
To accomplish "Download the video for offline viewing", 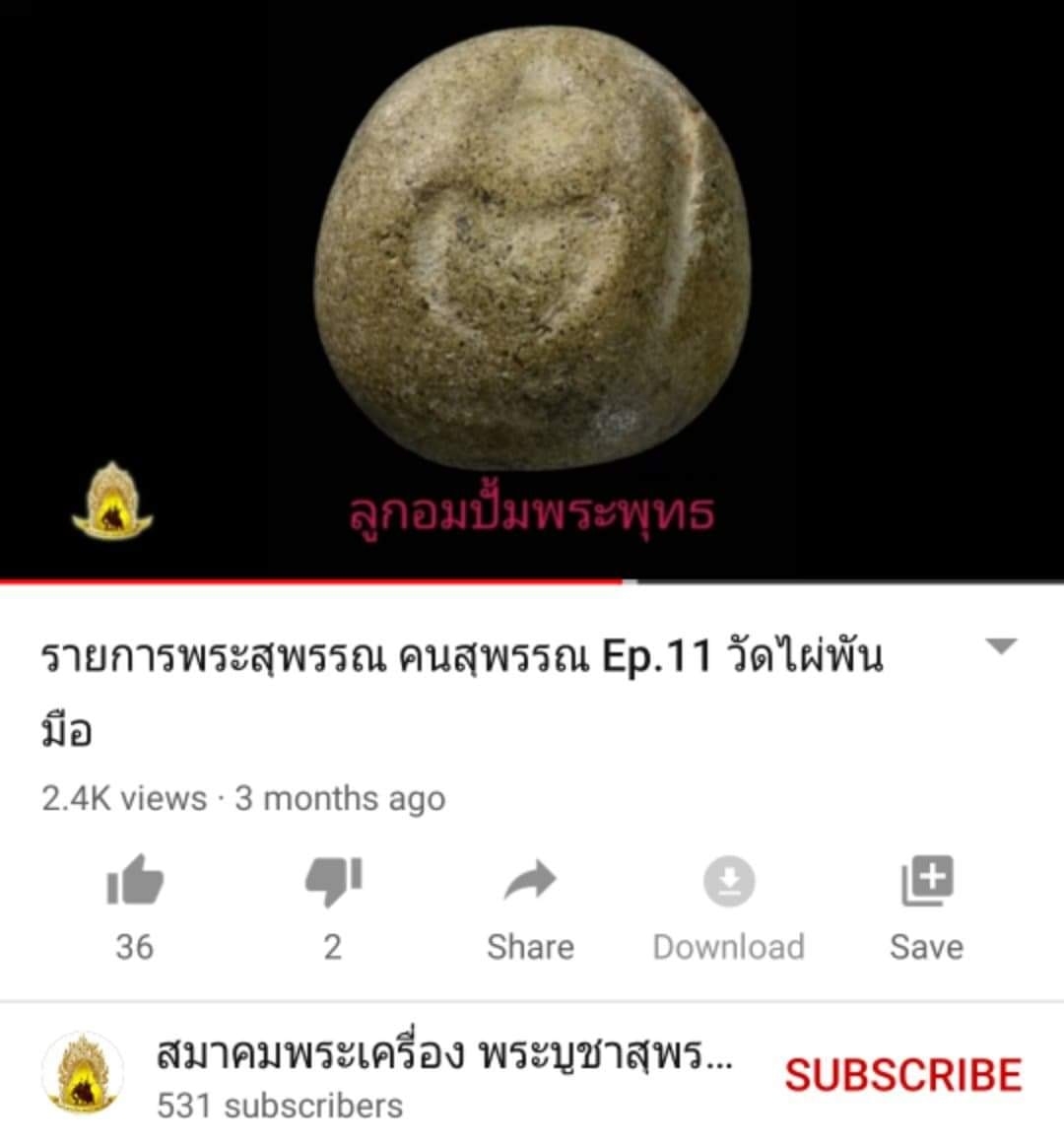I will tap(728, 882).
